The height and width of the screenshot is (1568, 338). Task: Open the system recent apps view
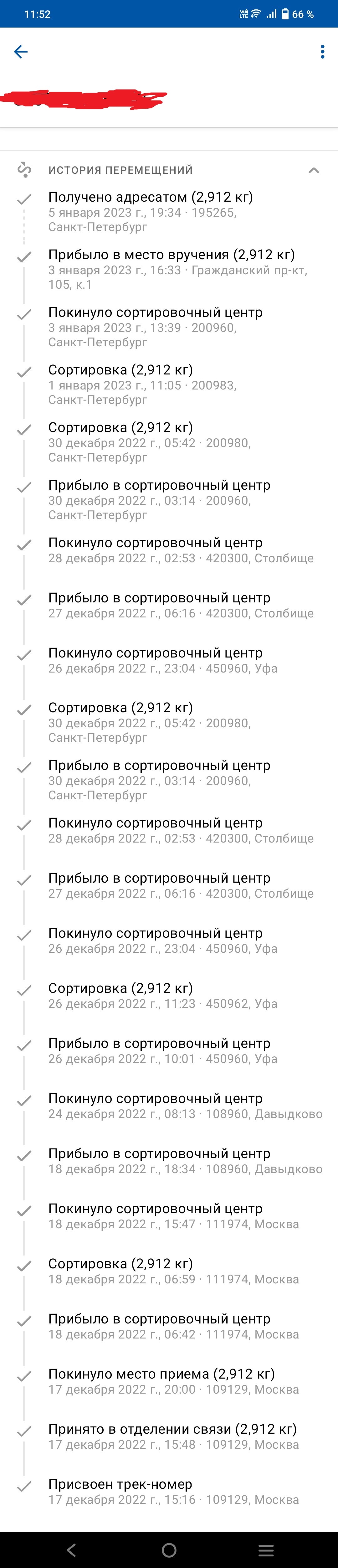tap(266, 1550)
